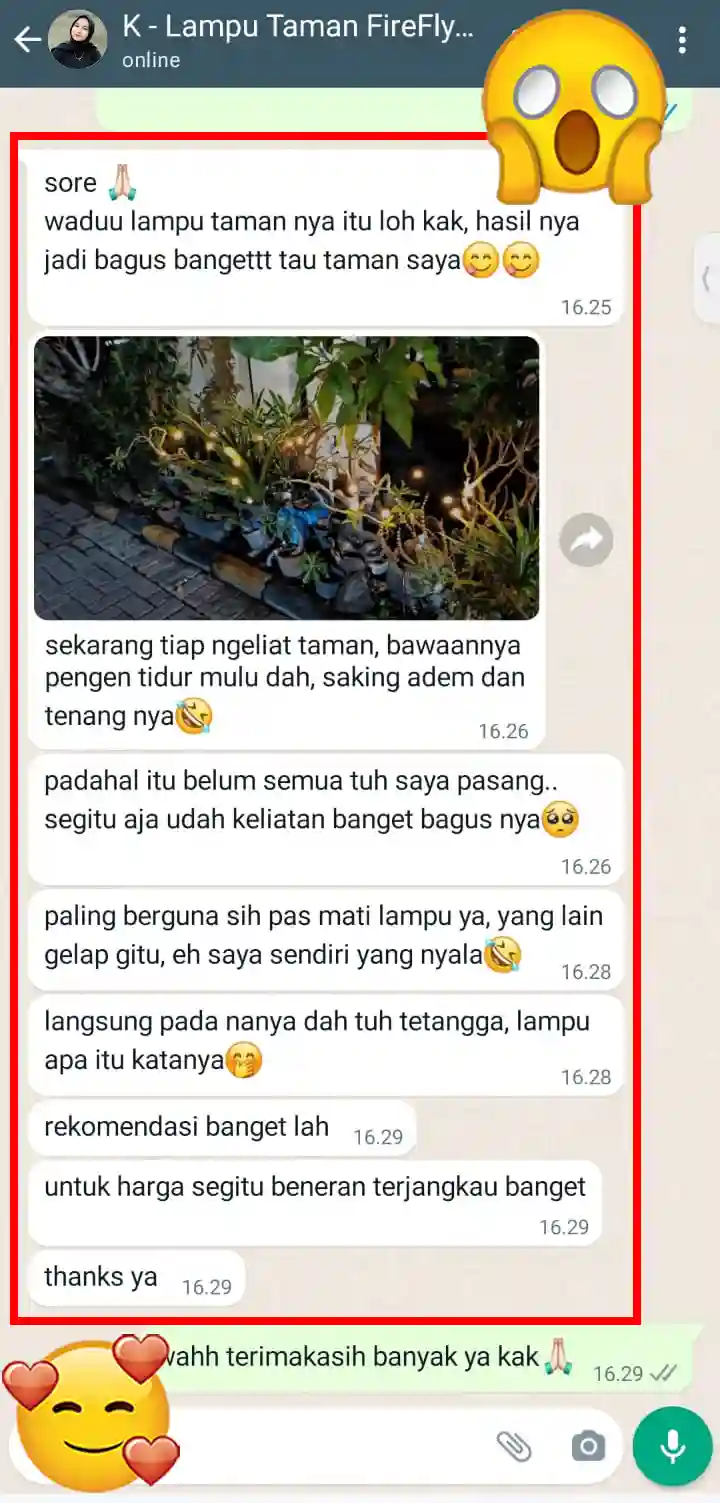
Task: Open the K - Lampu Taman FireFly contact info
Action: click(x=298, y=40)
